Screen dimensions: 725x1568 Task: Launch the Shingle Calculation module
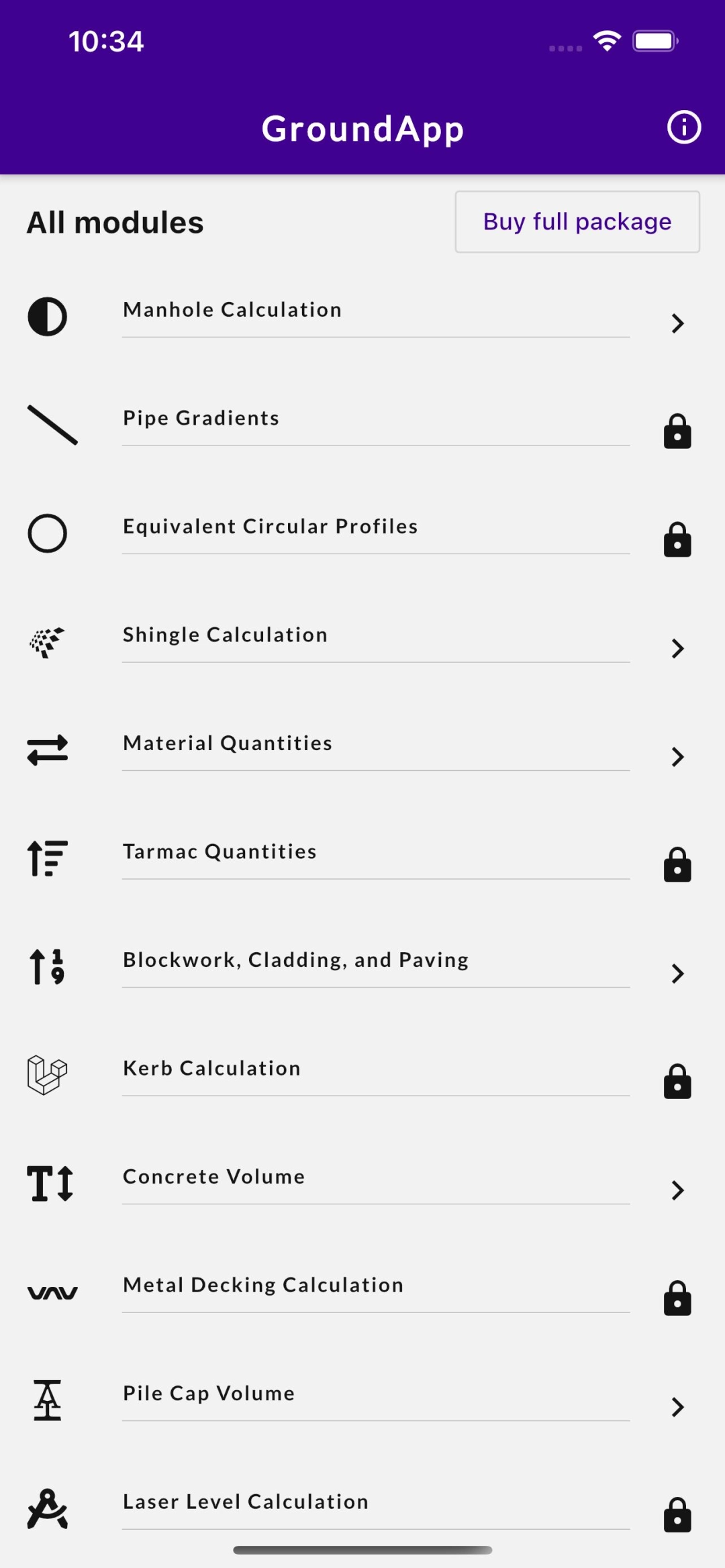tap(362, 641)
